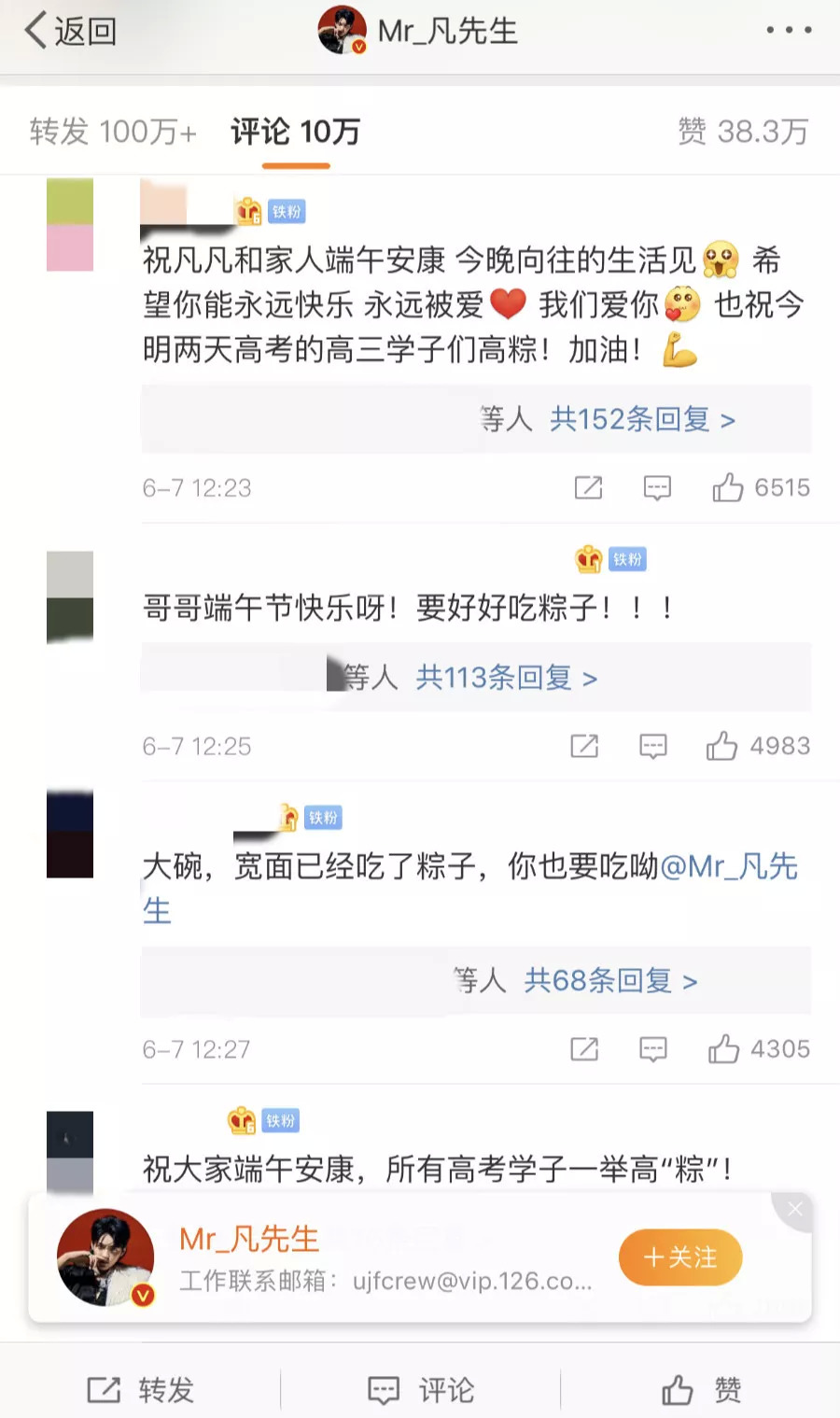The image size is (840, 1418).
Task: Open the three-dot overflow menu
Action: [789, 31]
